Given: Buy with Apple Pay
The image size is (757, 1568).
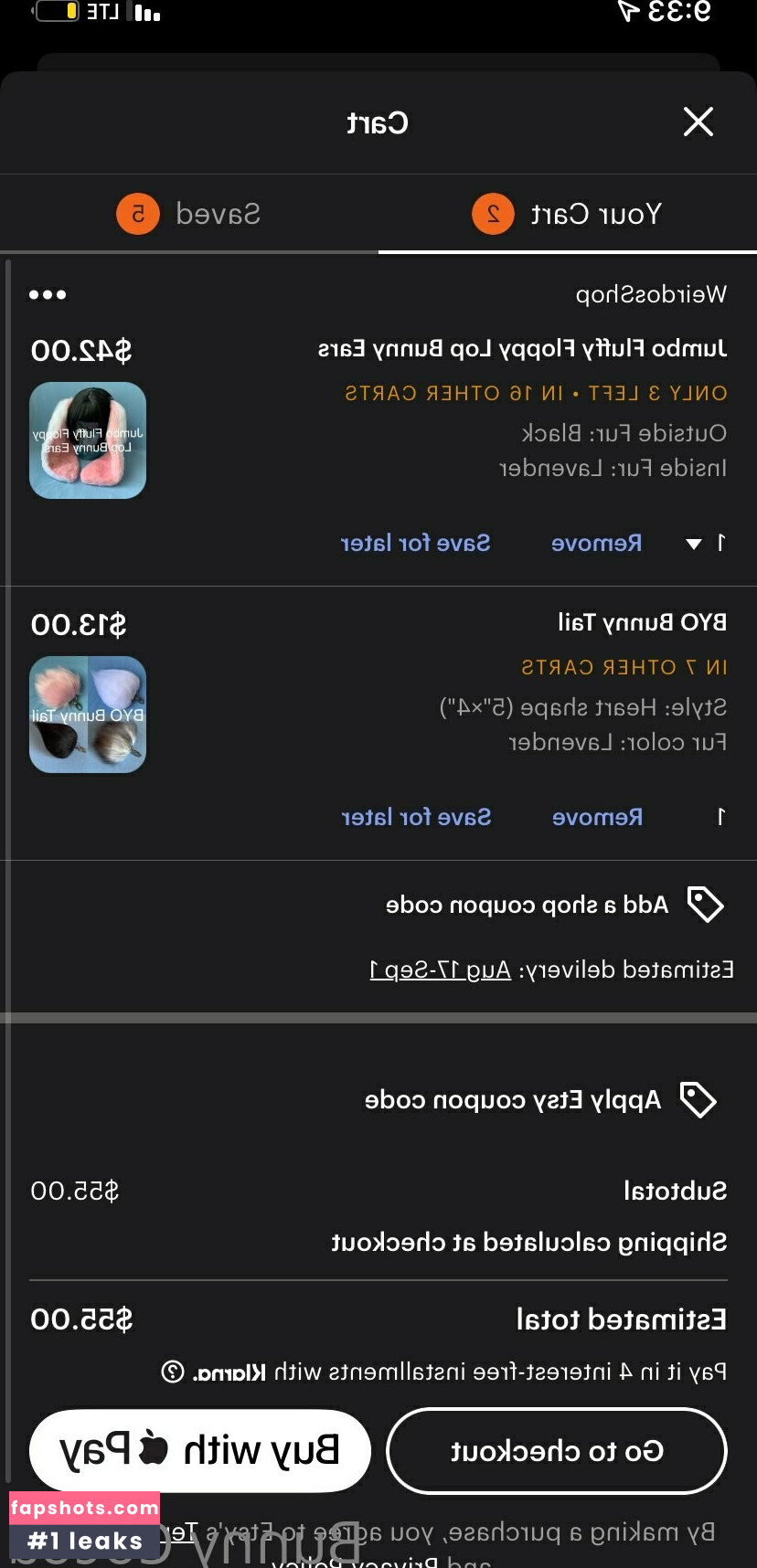Looking at the screenshot, I should [200, 1451].
